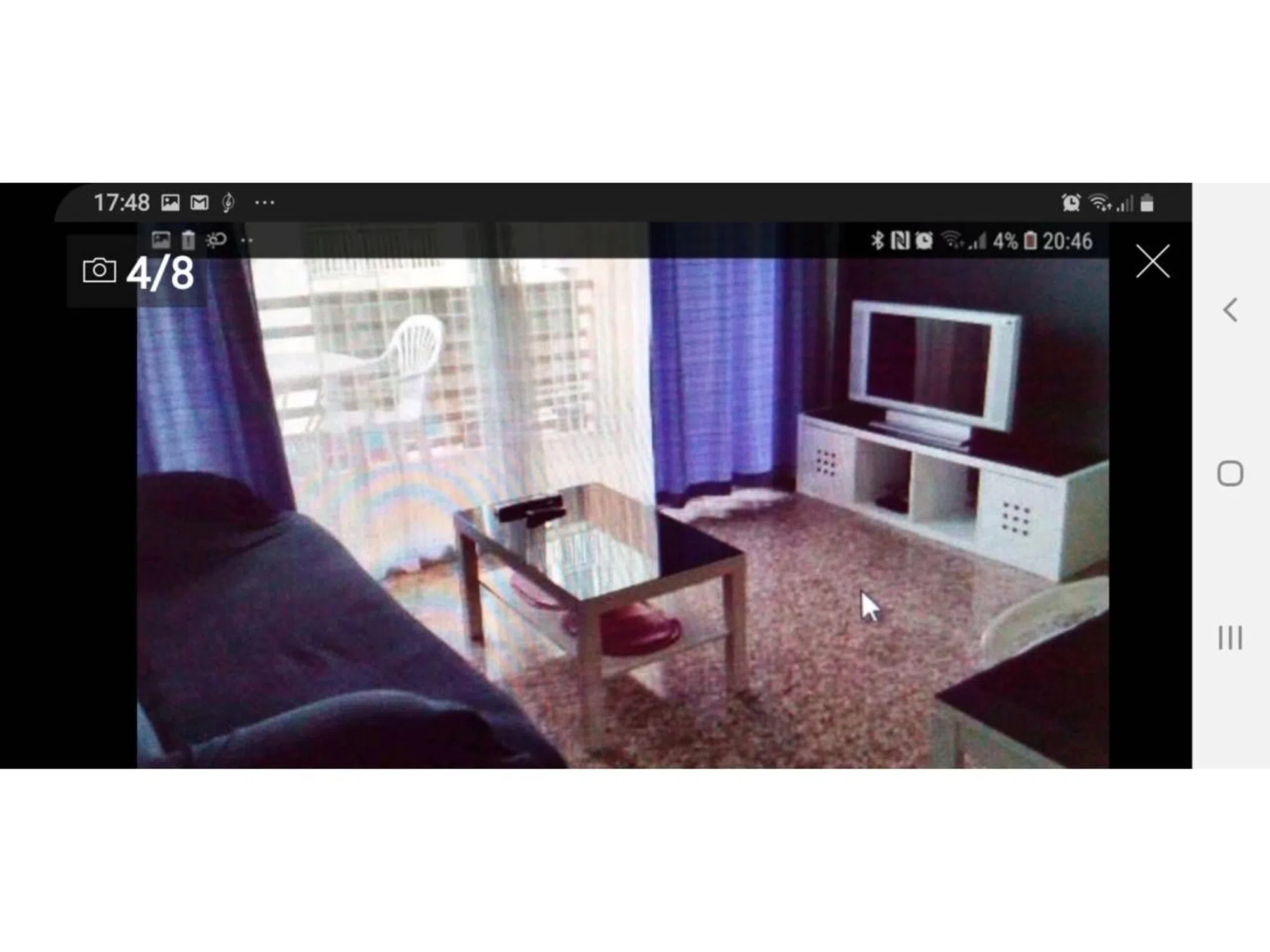
Task: Tap the system home button
Action: [1230, 473]
